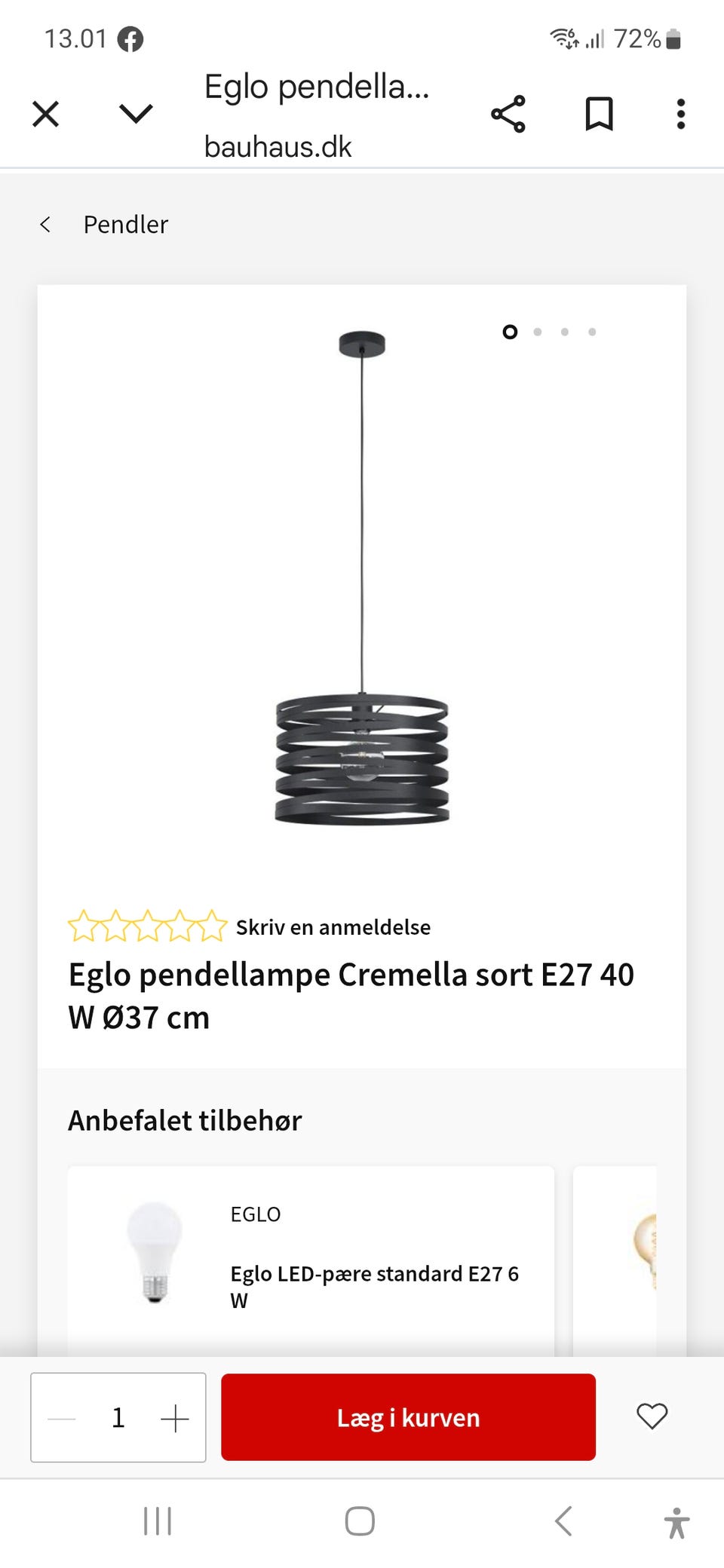
Task: Open the Facebook notification in the status bar
Action: click(132, 38)
